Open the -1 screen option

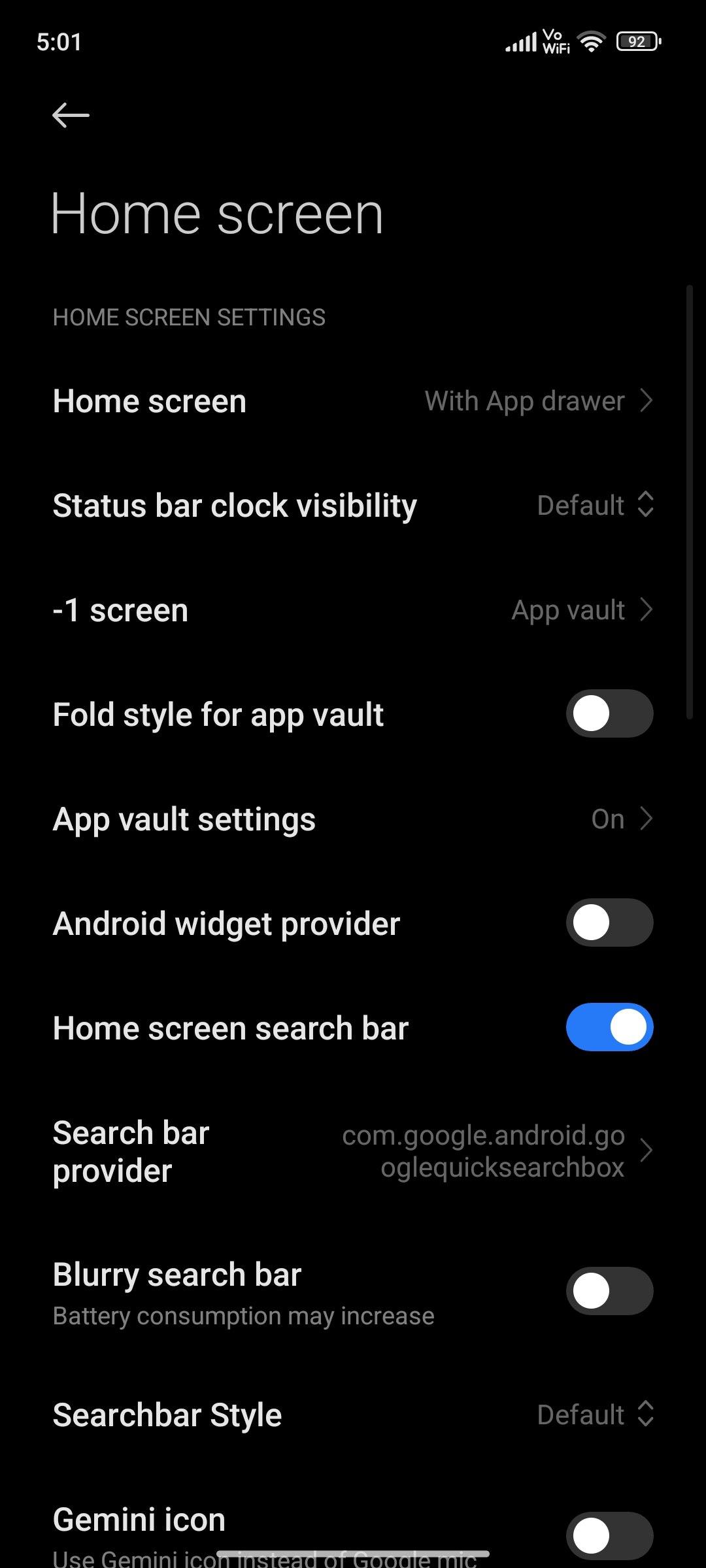click(353, 610)
